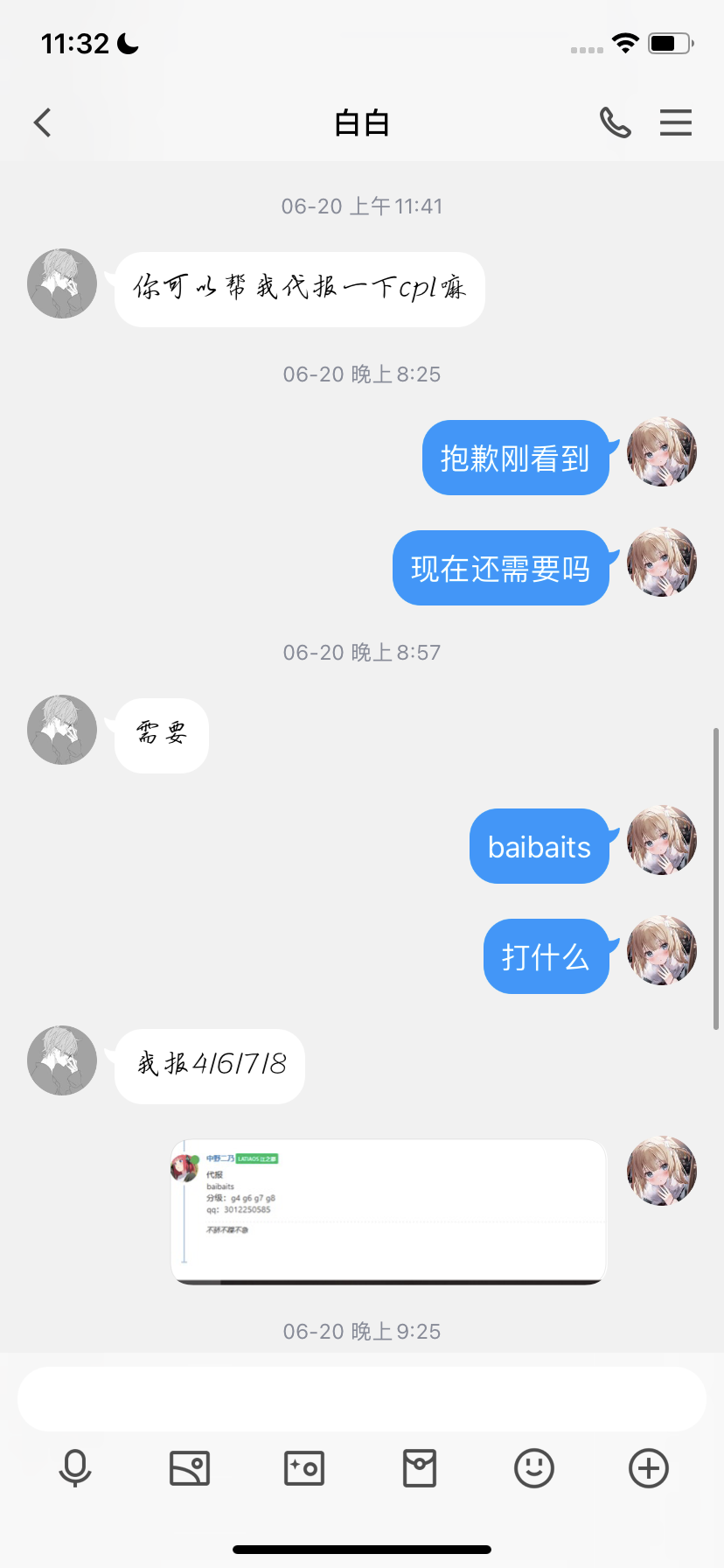Open the chat settings menu
The image size is (724, 1568).
[x=675, y=122]
